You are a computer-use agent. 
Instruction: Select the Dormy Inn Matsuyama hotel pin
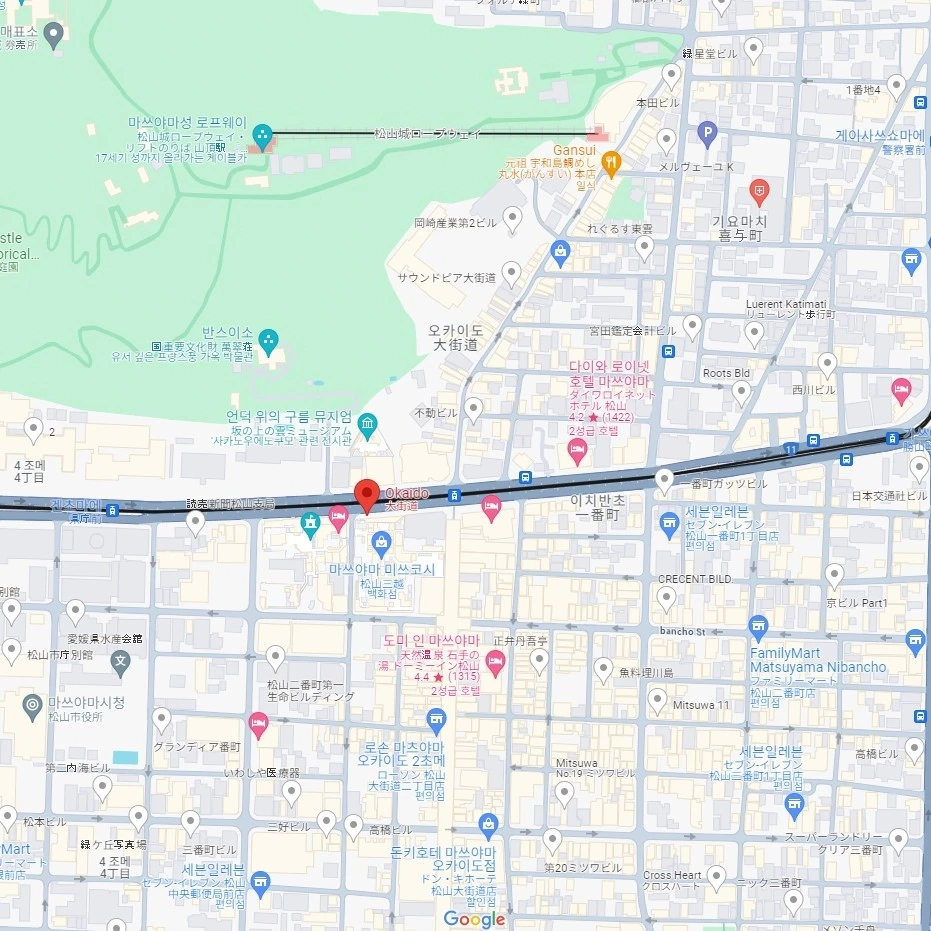click(x=495, y=661)
